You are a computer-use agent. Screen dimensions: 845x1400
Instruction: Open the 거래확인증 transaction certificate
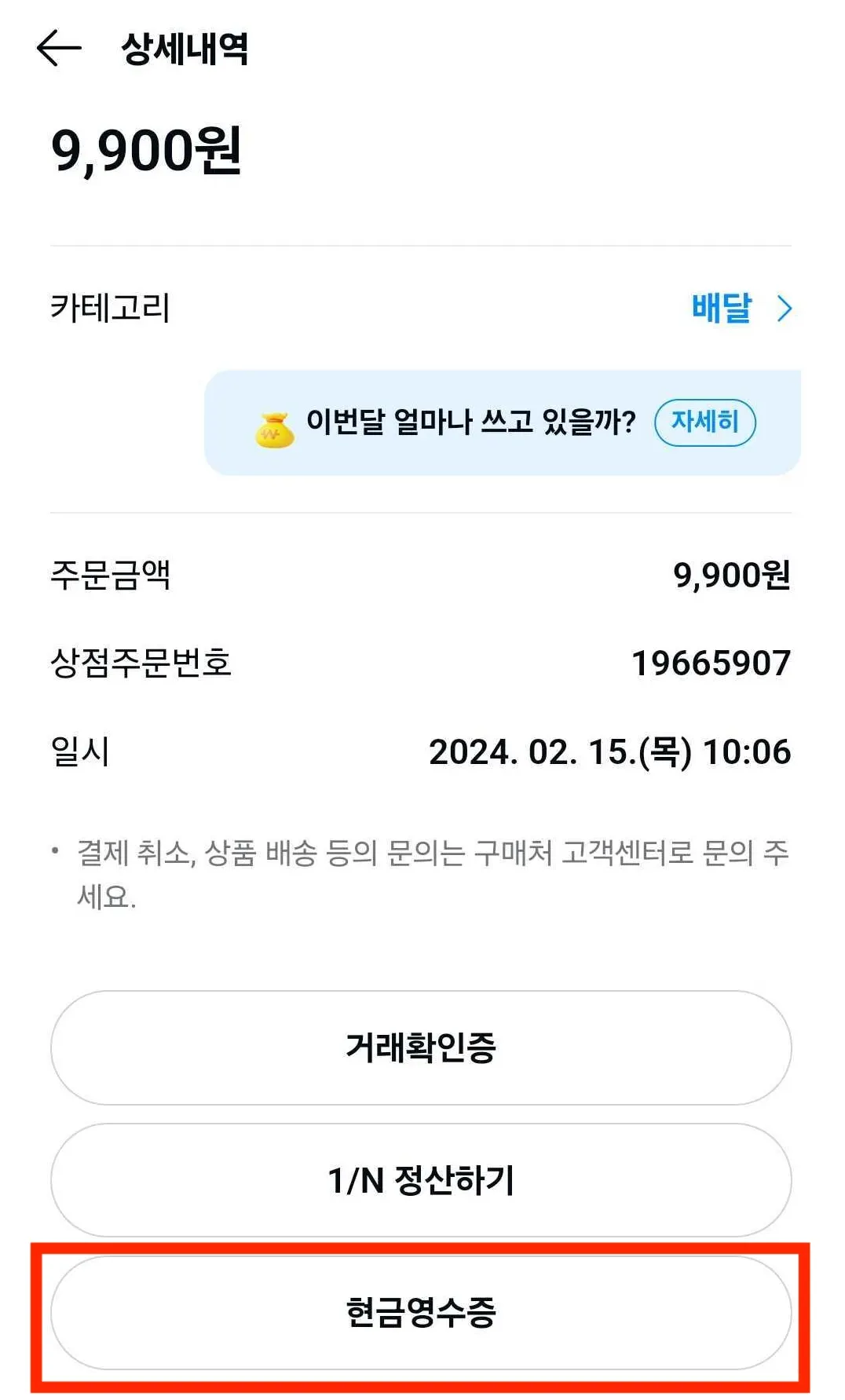click(421, 1047)
